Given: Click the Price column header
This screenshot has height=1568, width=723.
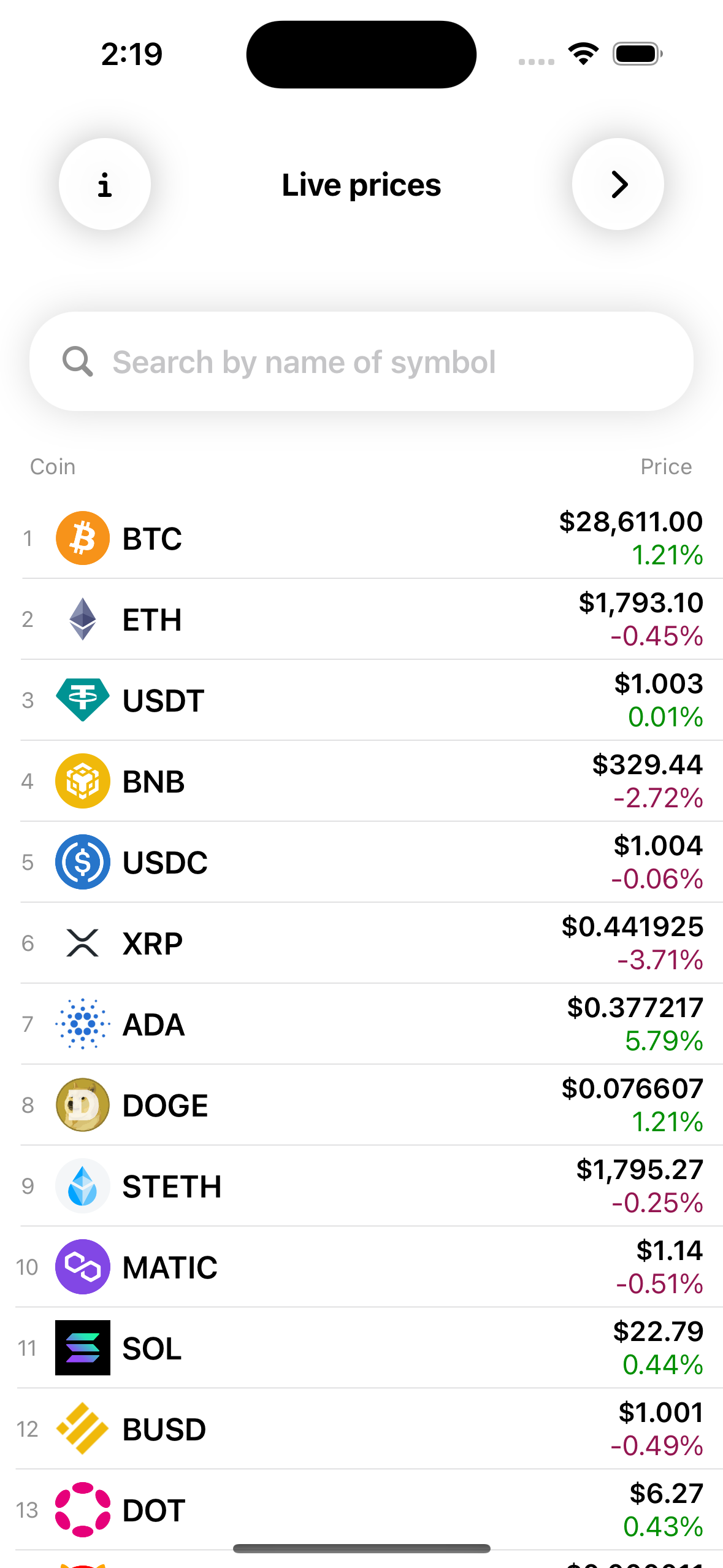Looking at the screenshot, I should (x=666, y=466).
